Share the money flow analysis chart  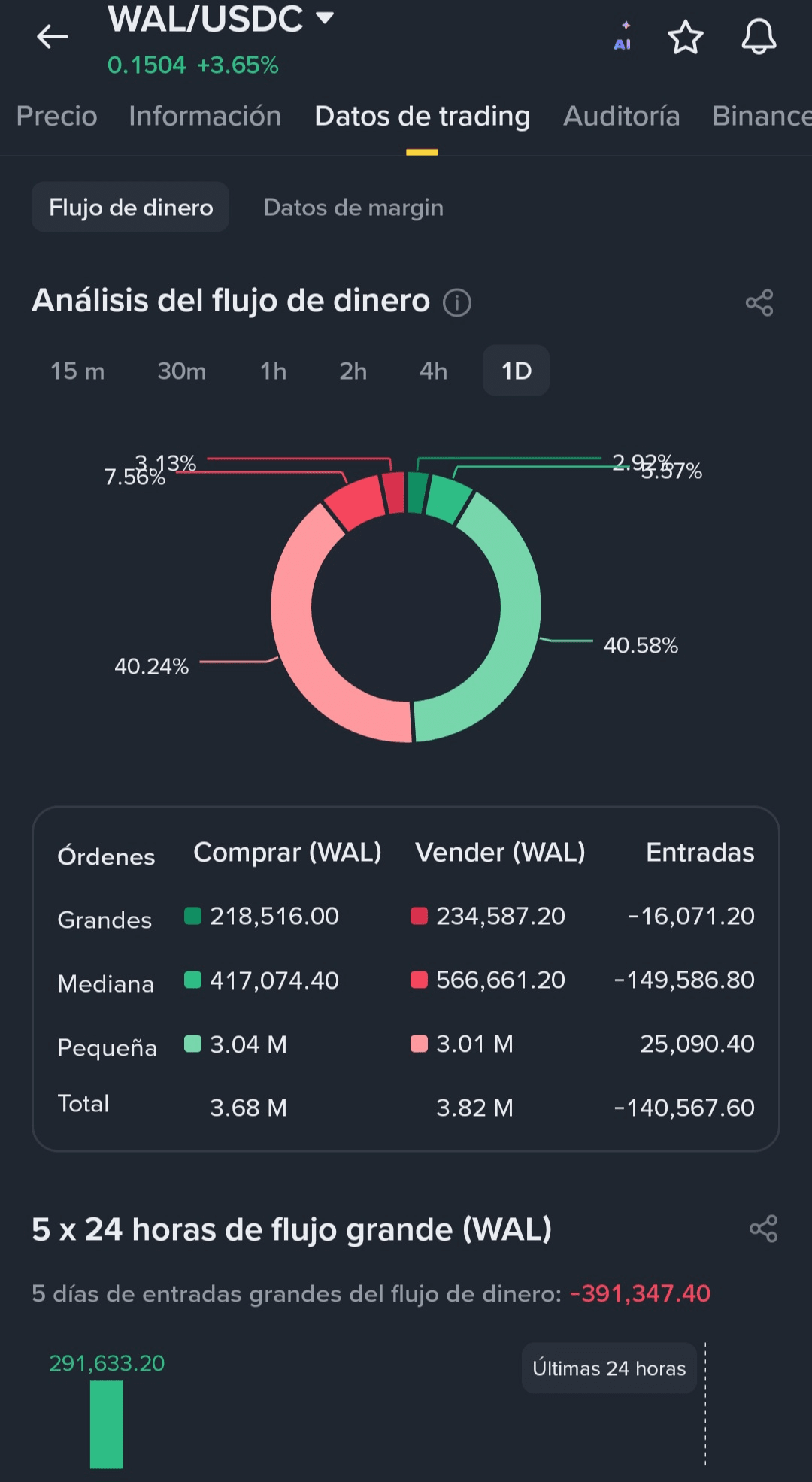(759, 303)
